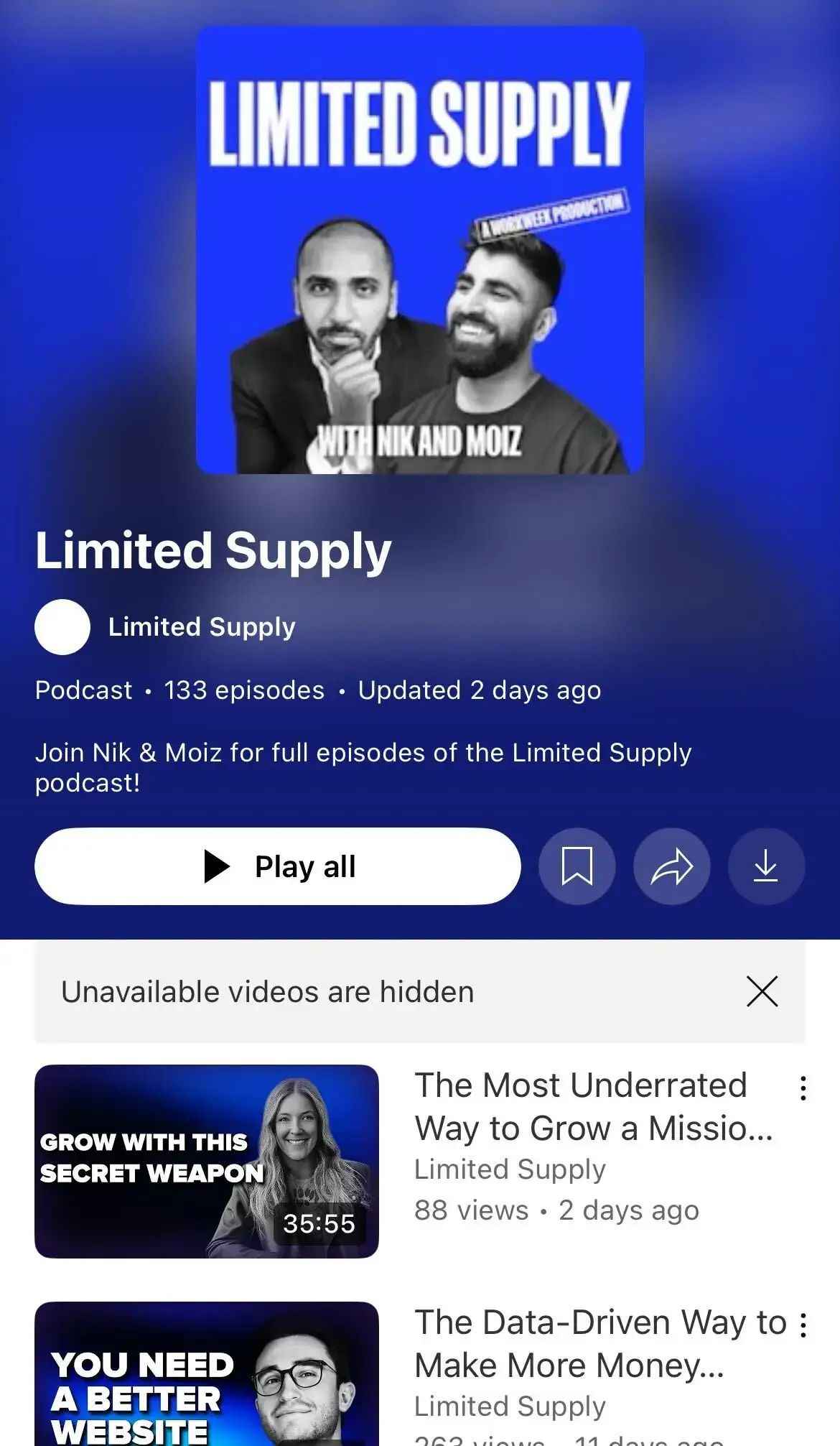Open options for The Most Underrated Way episode

(803, 1088)
